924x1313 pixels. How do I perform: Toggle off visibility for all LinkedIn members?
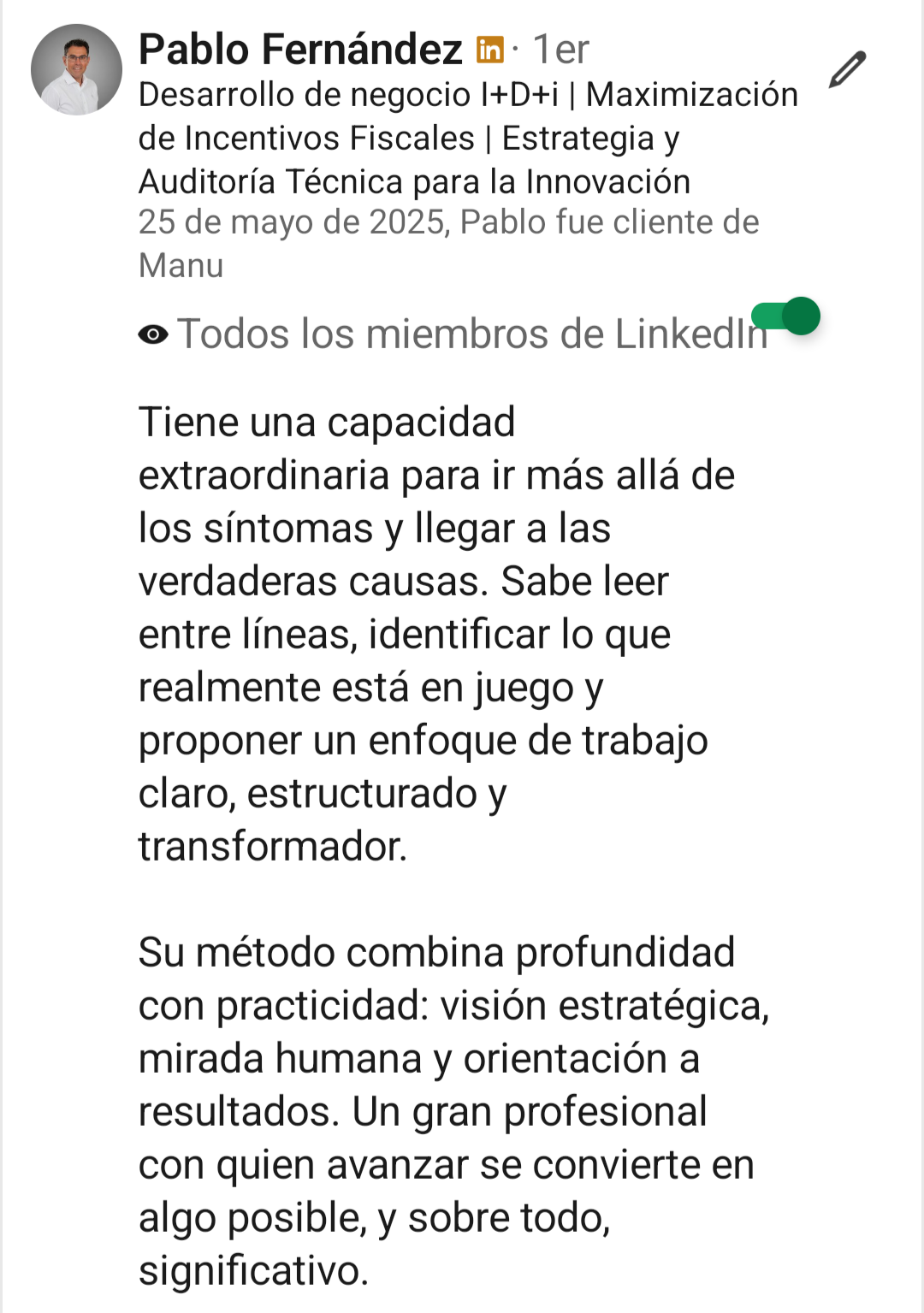point(786,316)
